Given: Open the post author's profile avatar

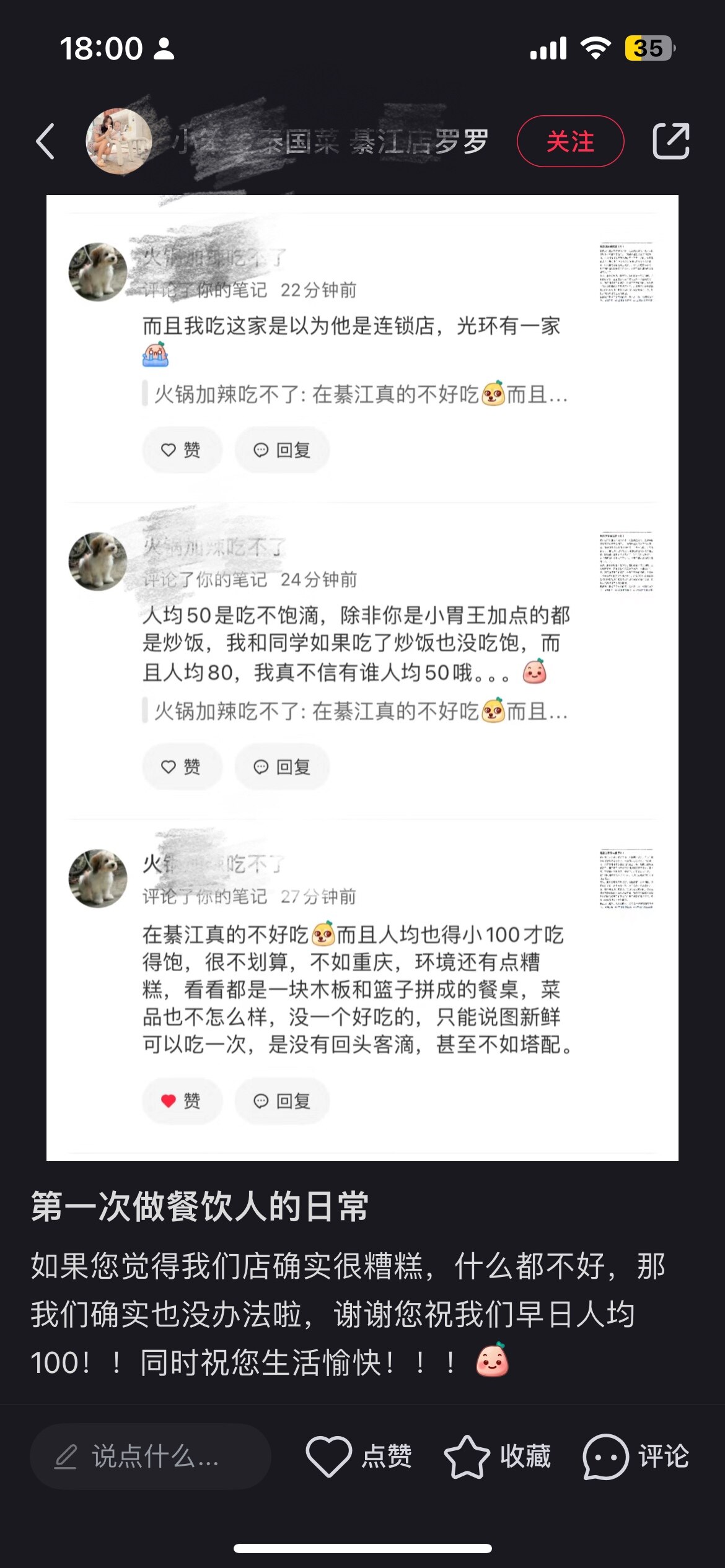Looking at the screenshot, I should click(119, 142).
